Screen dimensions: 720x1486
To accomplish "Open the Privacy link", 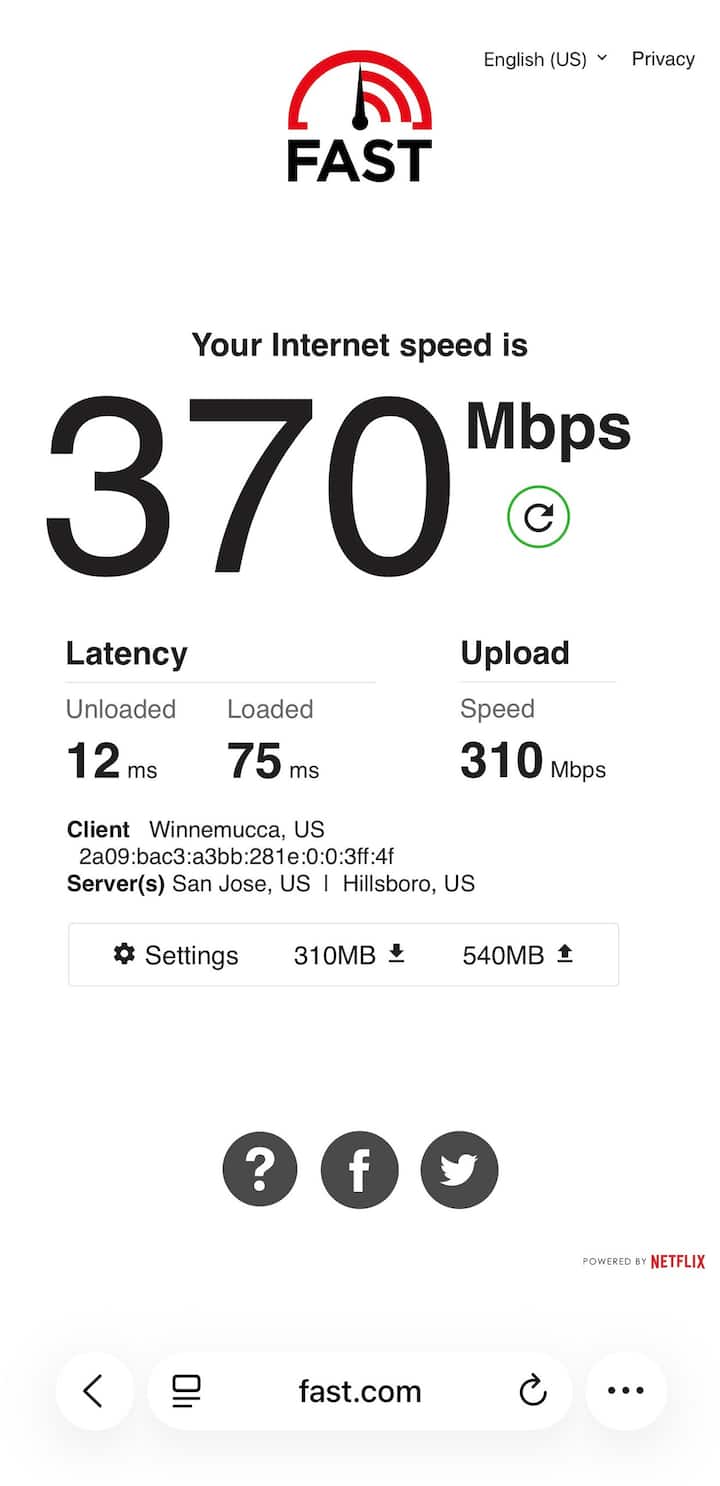I will click(663, 59).
